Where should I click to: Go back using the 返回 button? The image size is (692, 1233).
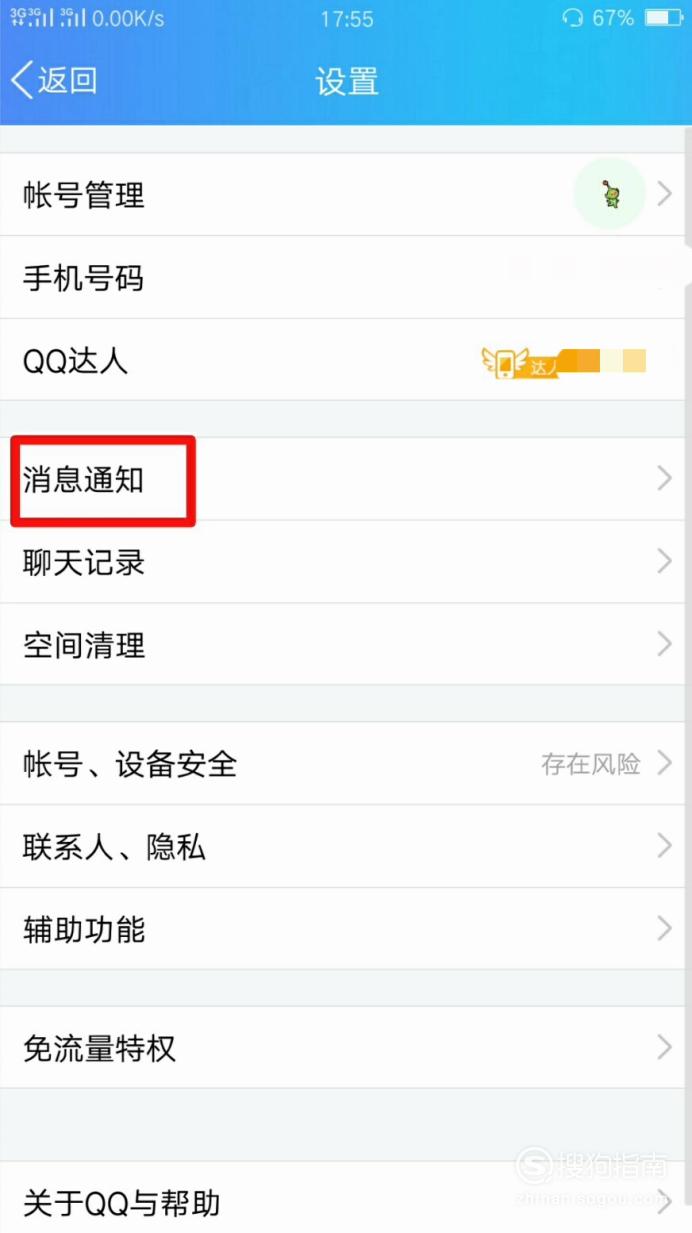coord(55,81)
